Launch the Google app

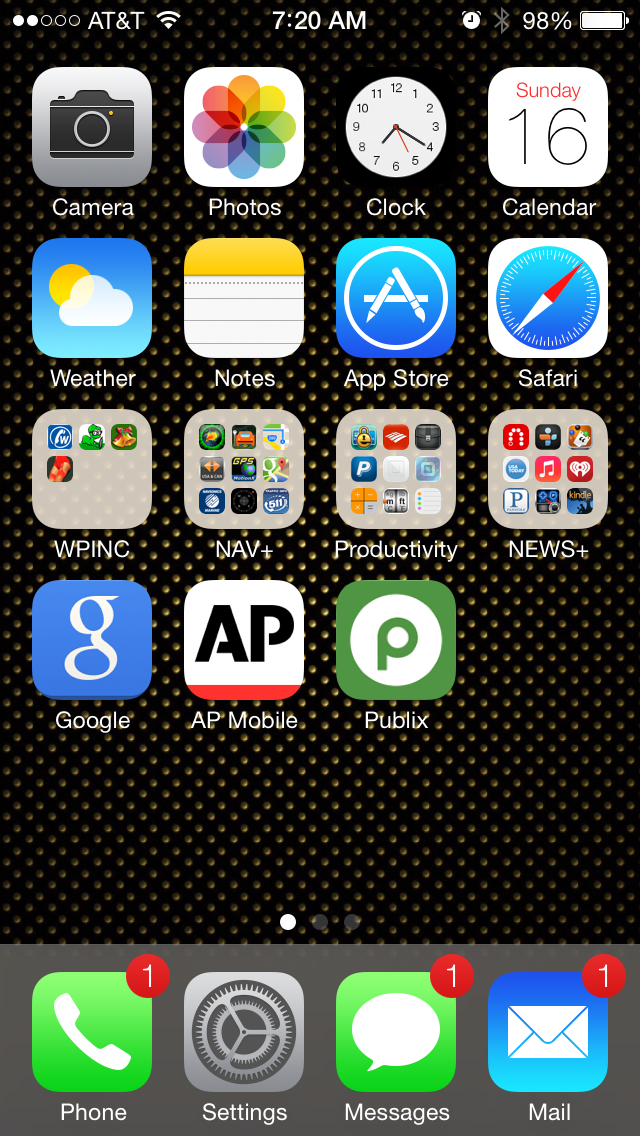[92, 640]
